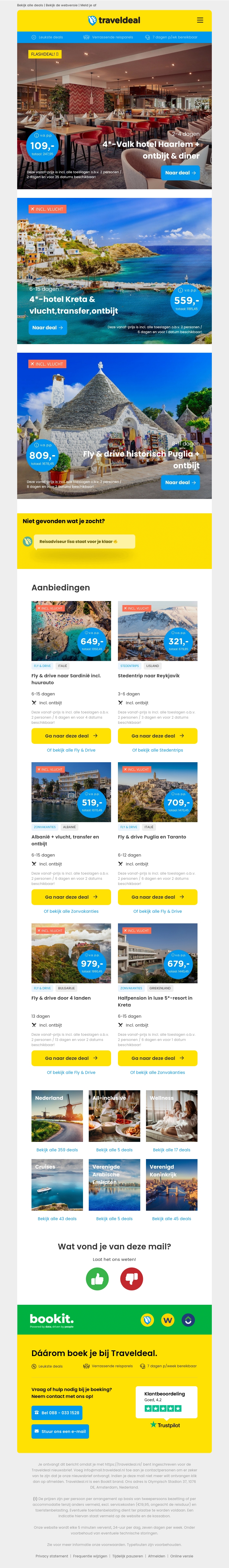View all Stedentrips
Viewport: 229px width, 1568px height.
pos(157,750)
